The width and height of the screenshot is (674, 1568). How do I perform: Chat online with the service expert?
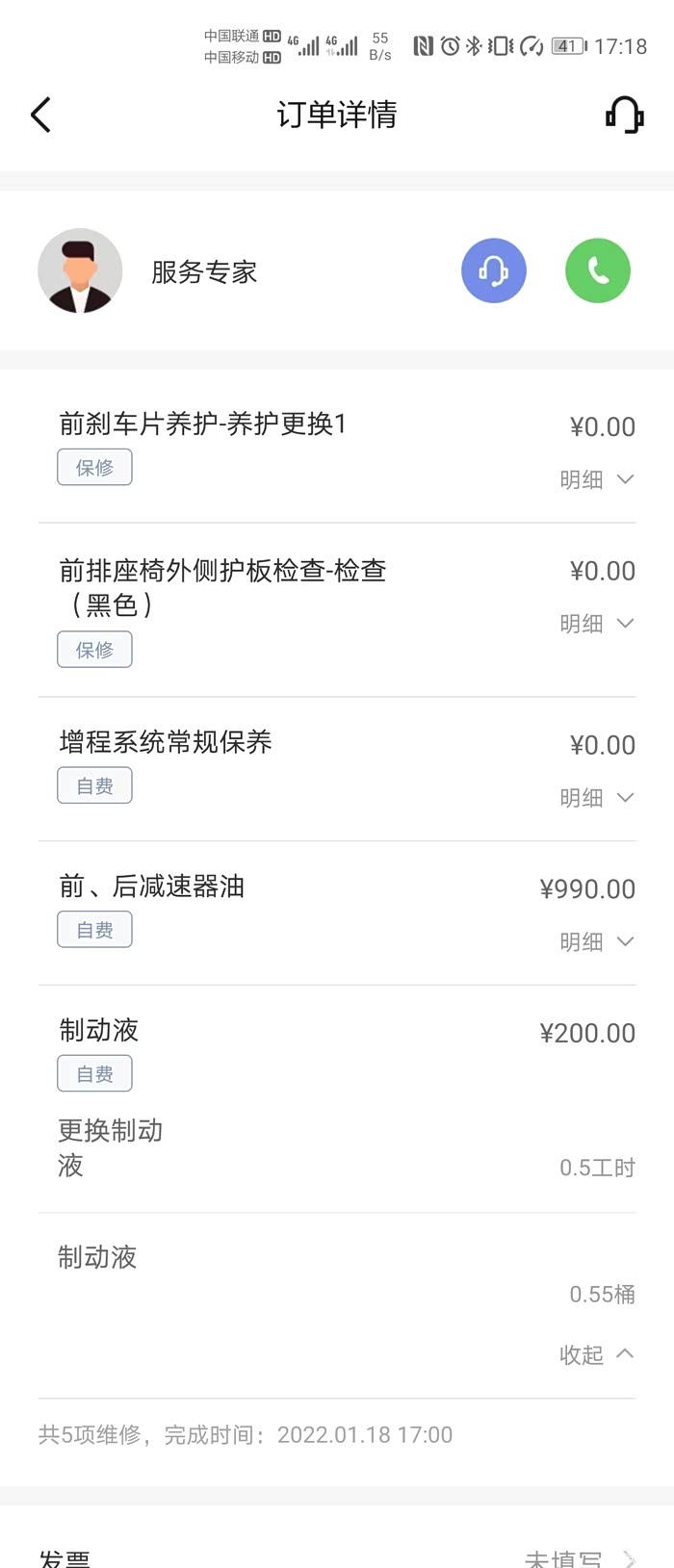click(494, 271)
